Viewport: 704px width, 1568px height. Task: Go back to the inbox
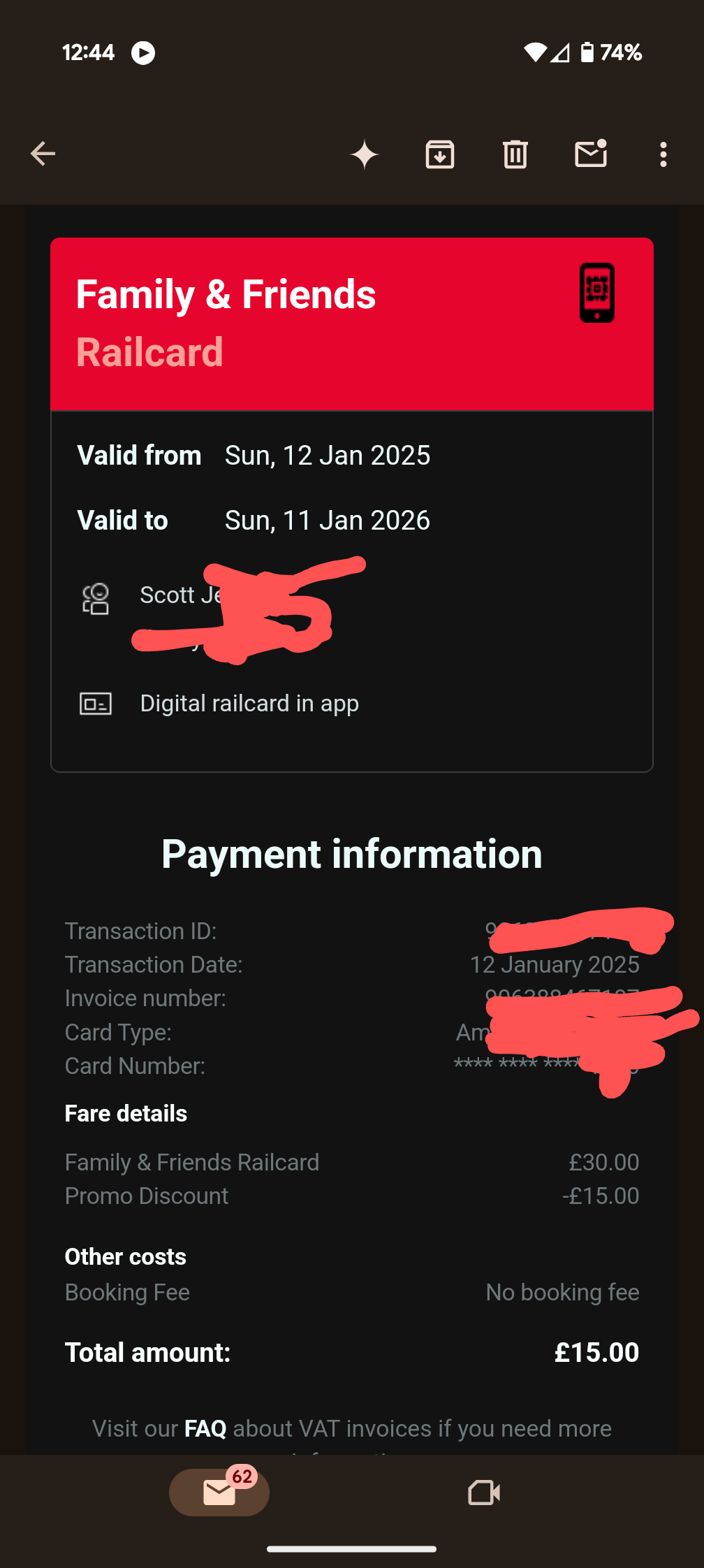pos(43,154)
